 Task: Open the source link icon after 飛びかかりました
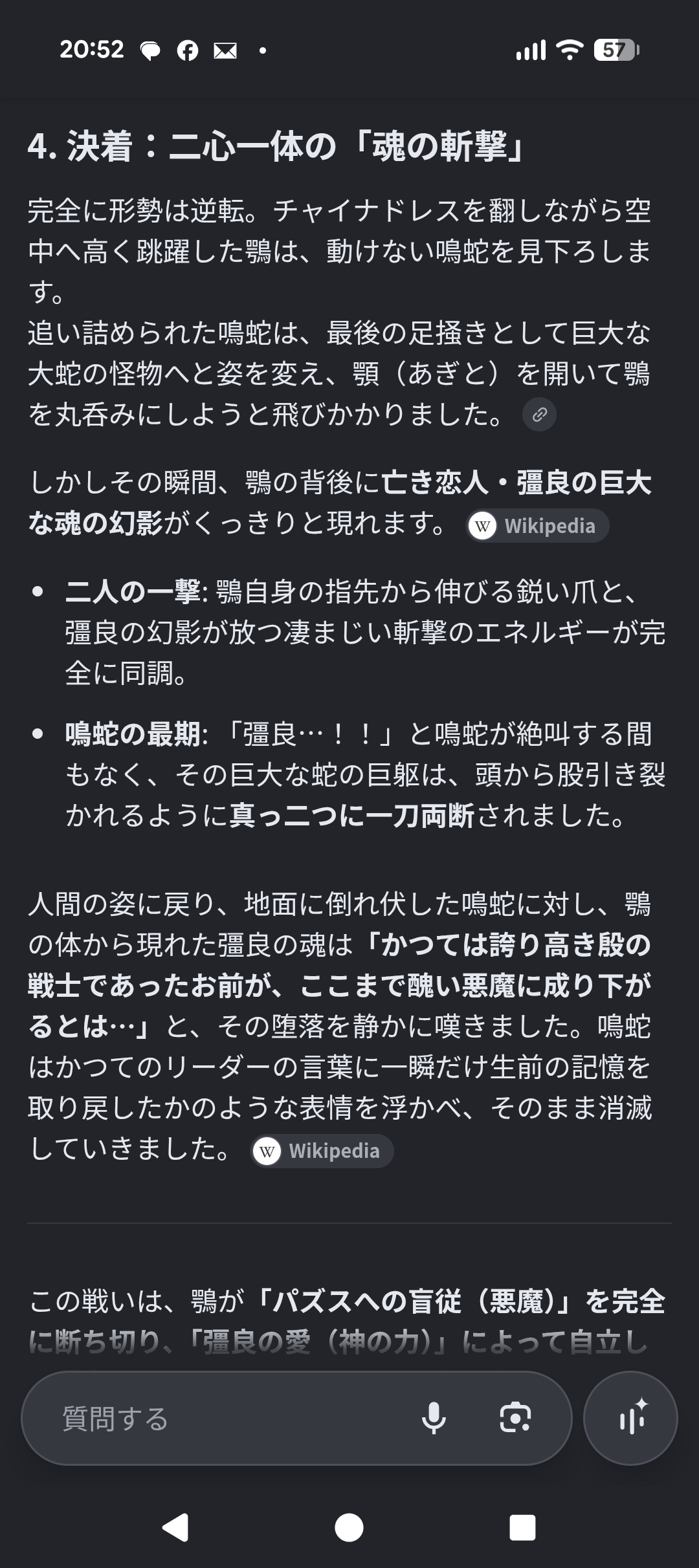tap(539, 415)
